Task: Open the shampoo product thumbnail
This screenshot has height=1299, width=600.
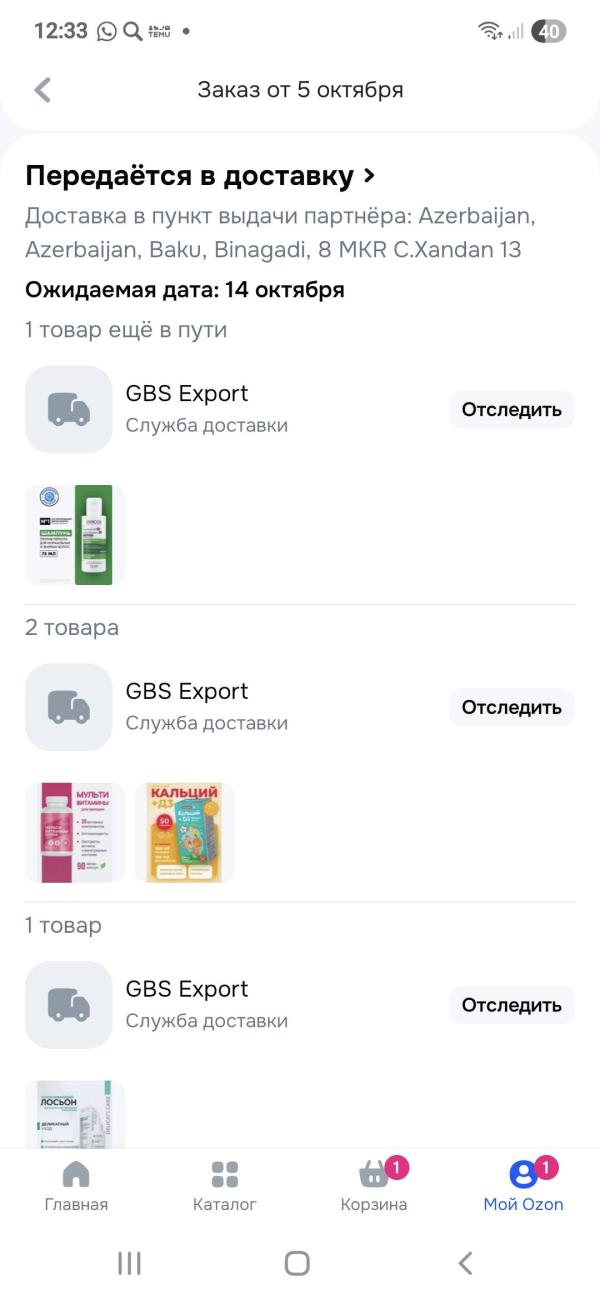Action: pos(75,535)
